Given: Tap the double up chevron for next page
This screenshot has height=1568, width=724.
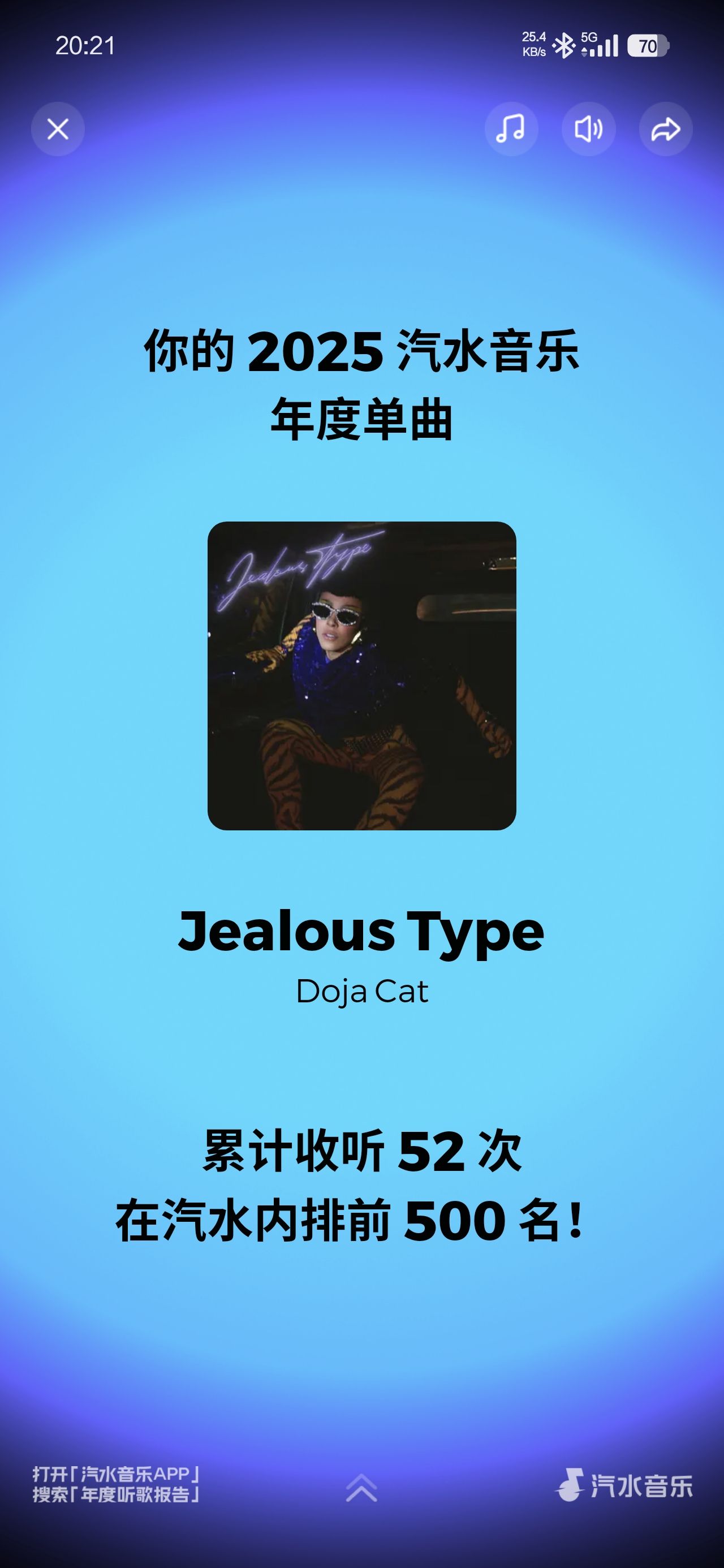Looking at the screenshot, I should [x=361, y=1487].
